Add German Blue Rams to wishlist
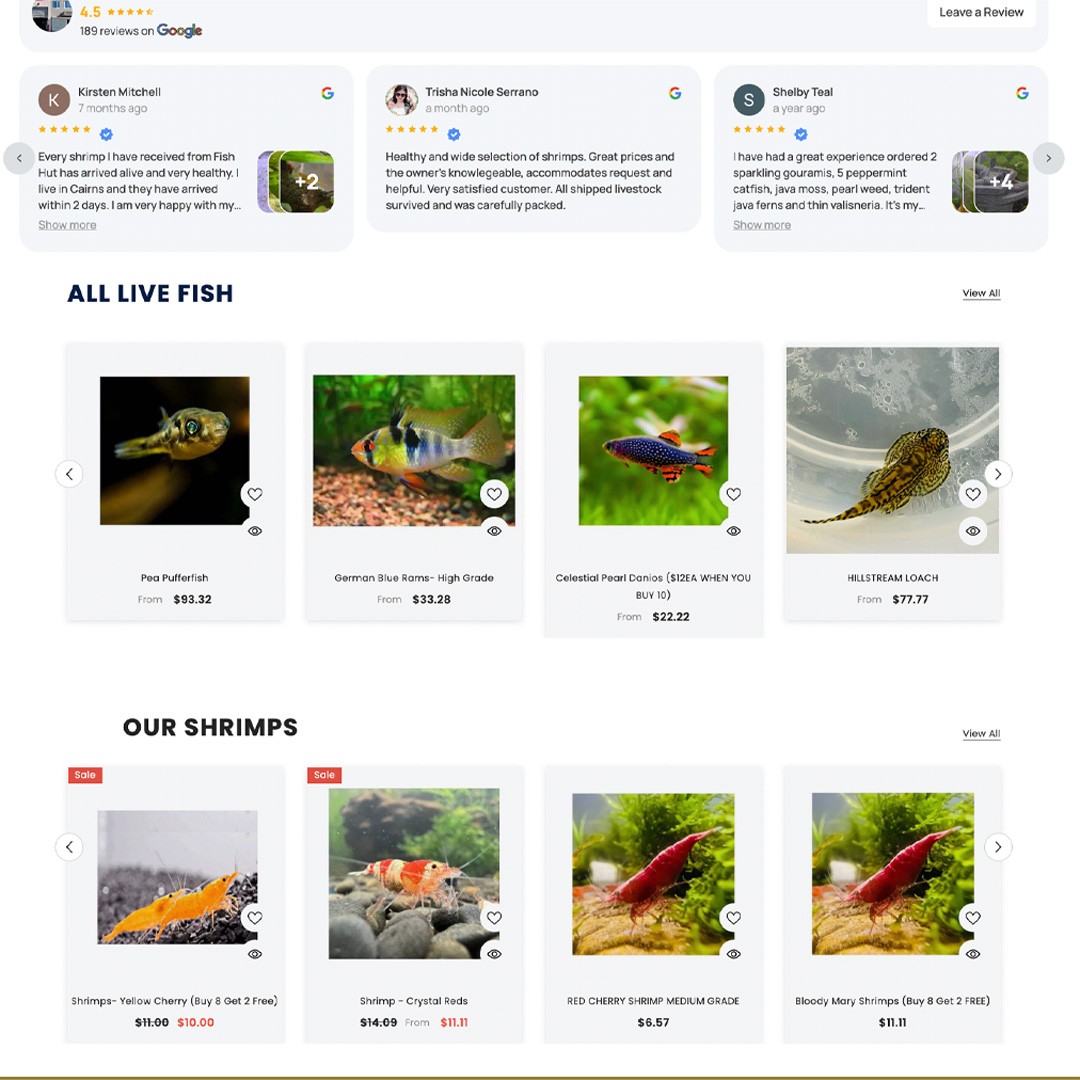Image resolution: width=1080 pixels, height=1080 pixels. (494, 494)
